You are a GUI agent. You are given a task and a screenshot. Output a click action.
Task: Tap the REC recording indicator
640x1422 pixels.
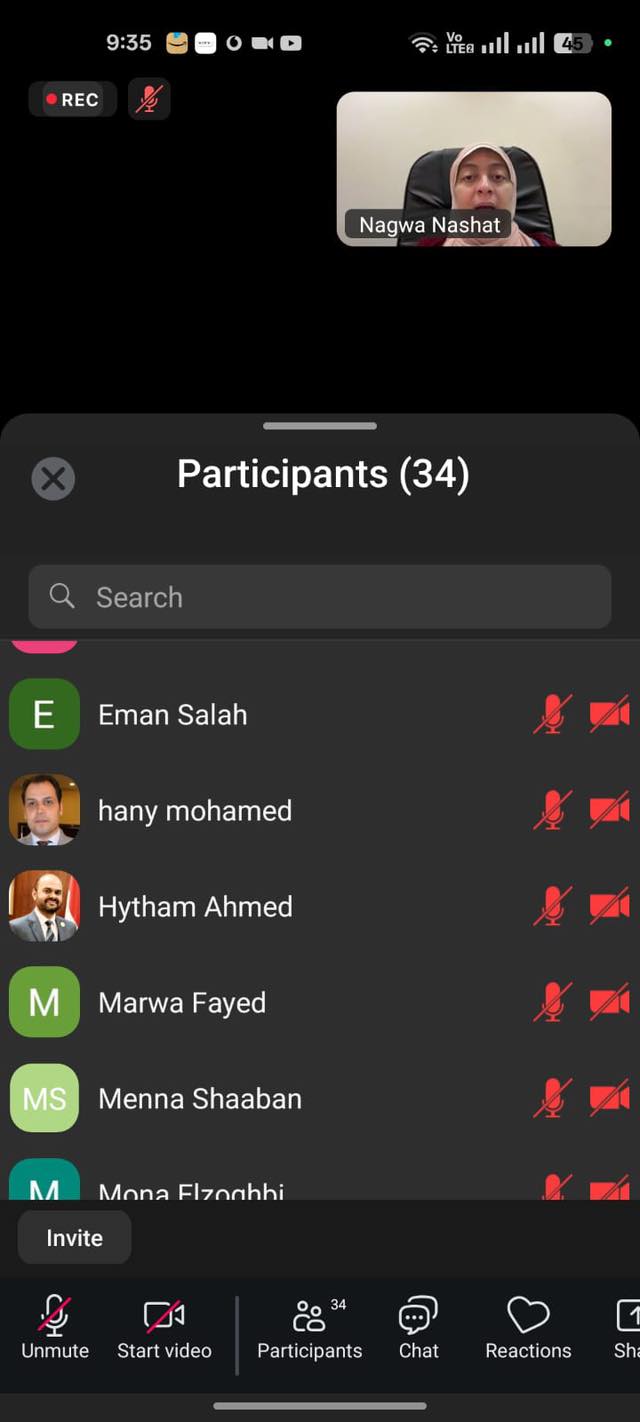(72, 100)
